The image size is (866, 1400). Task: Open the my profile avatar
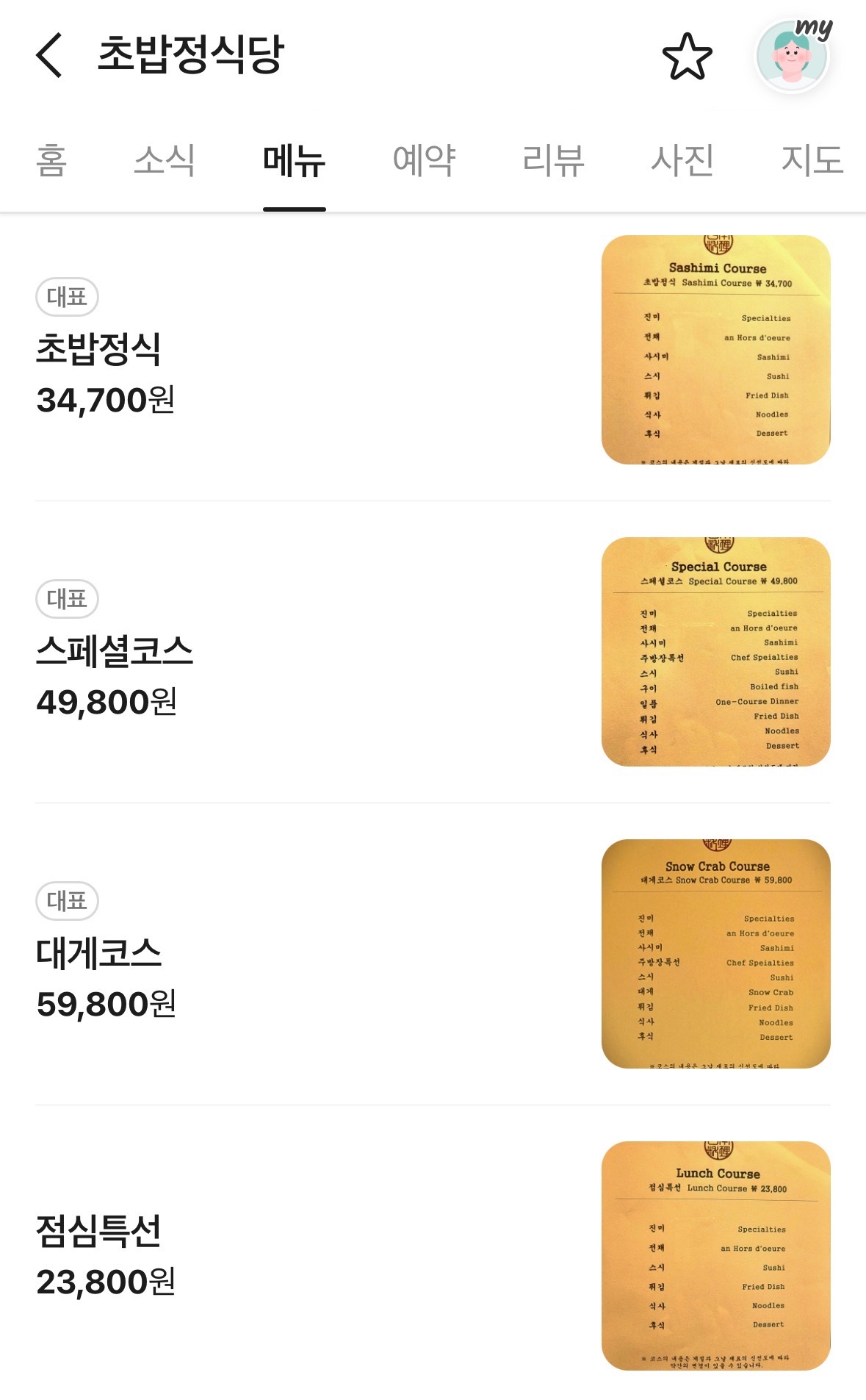(794, 55)
